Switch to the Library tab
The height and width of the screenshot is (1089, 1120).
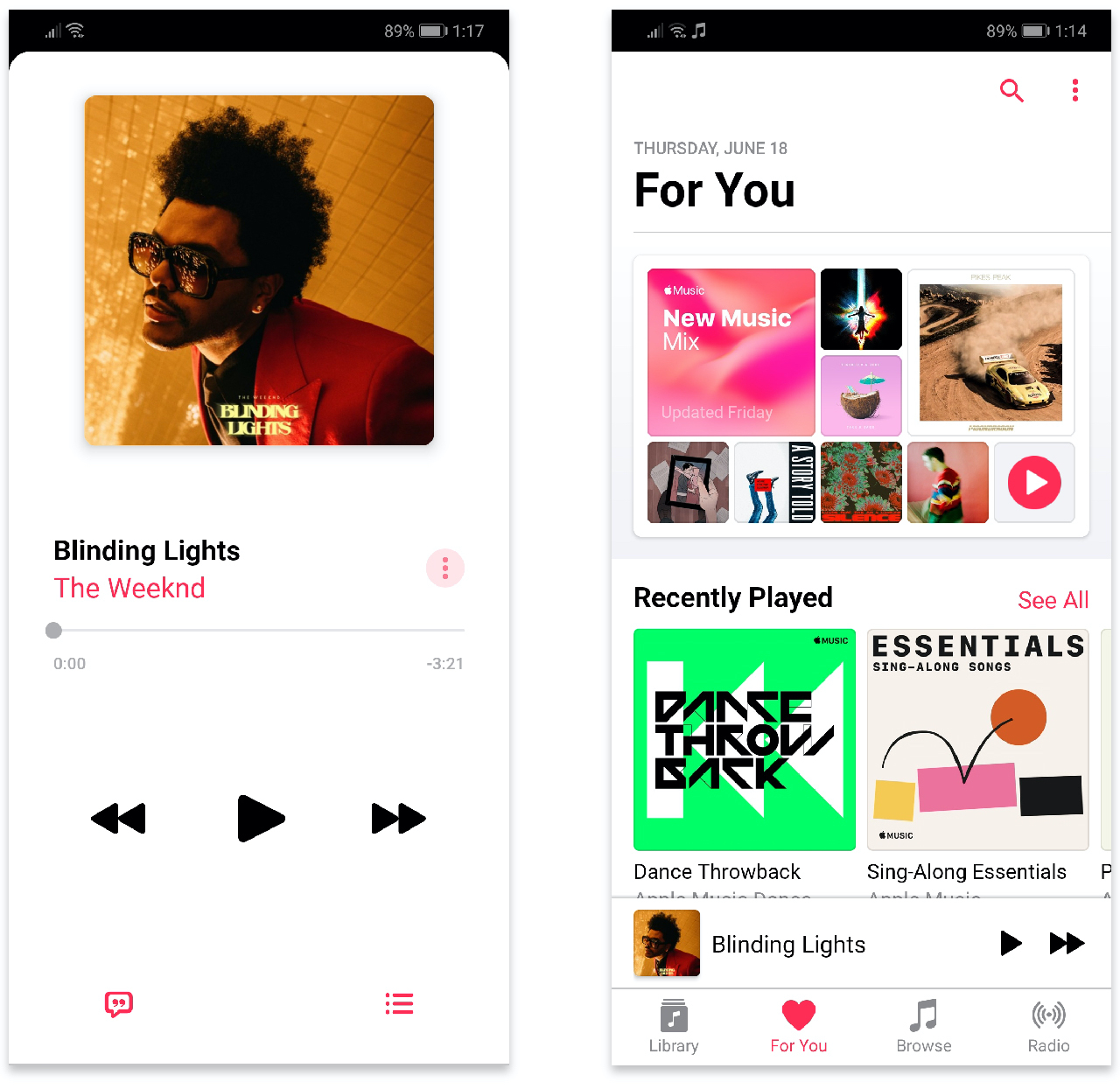[674, 1026]
